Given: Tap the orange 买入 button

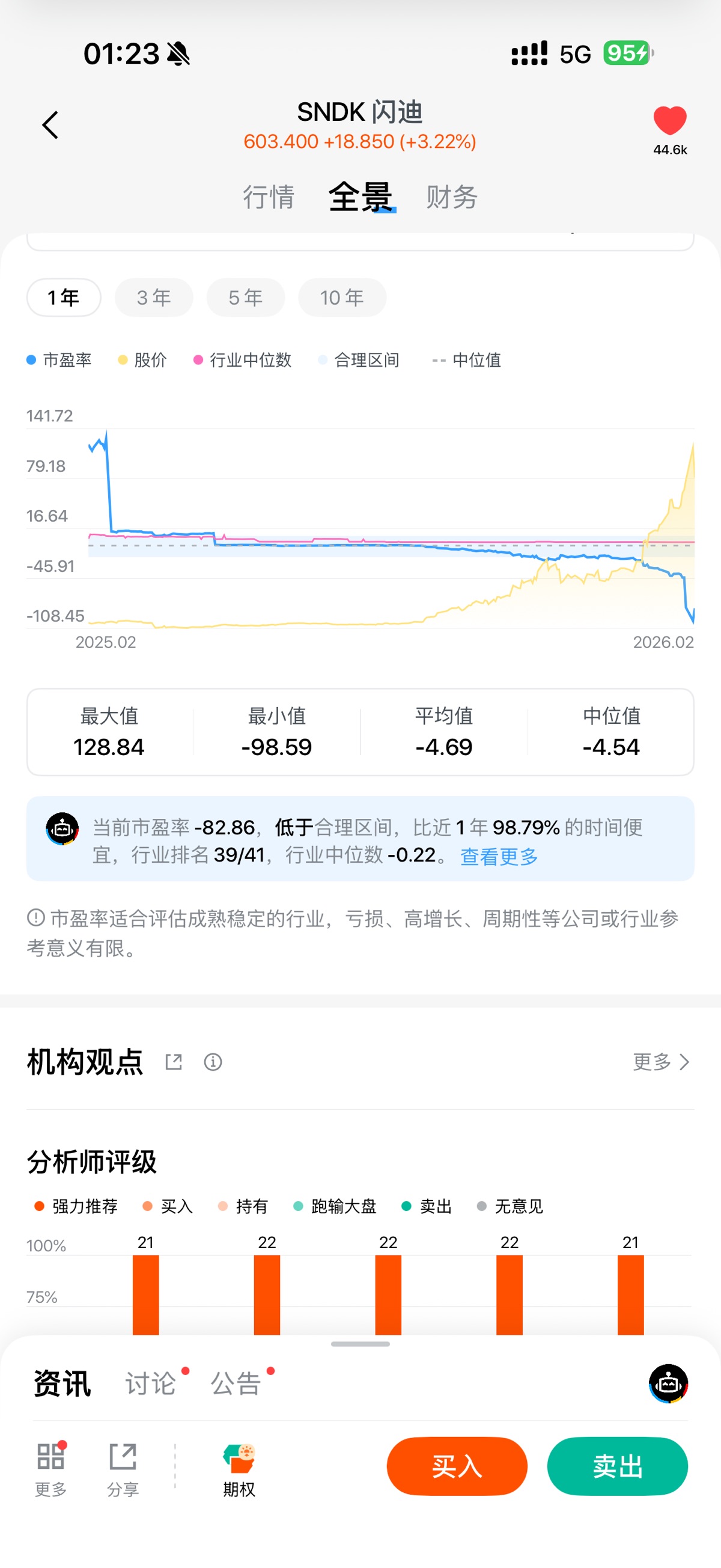Looking at the screenshot, I should coord(457,1466).
